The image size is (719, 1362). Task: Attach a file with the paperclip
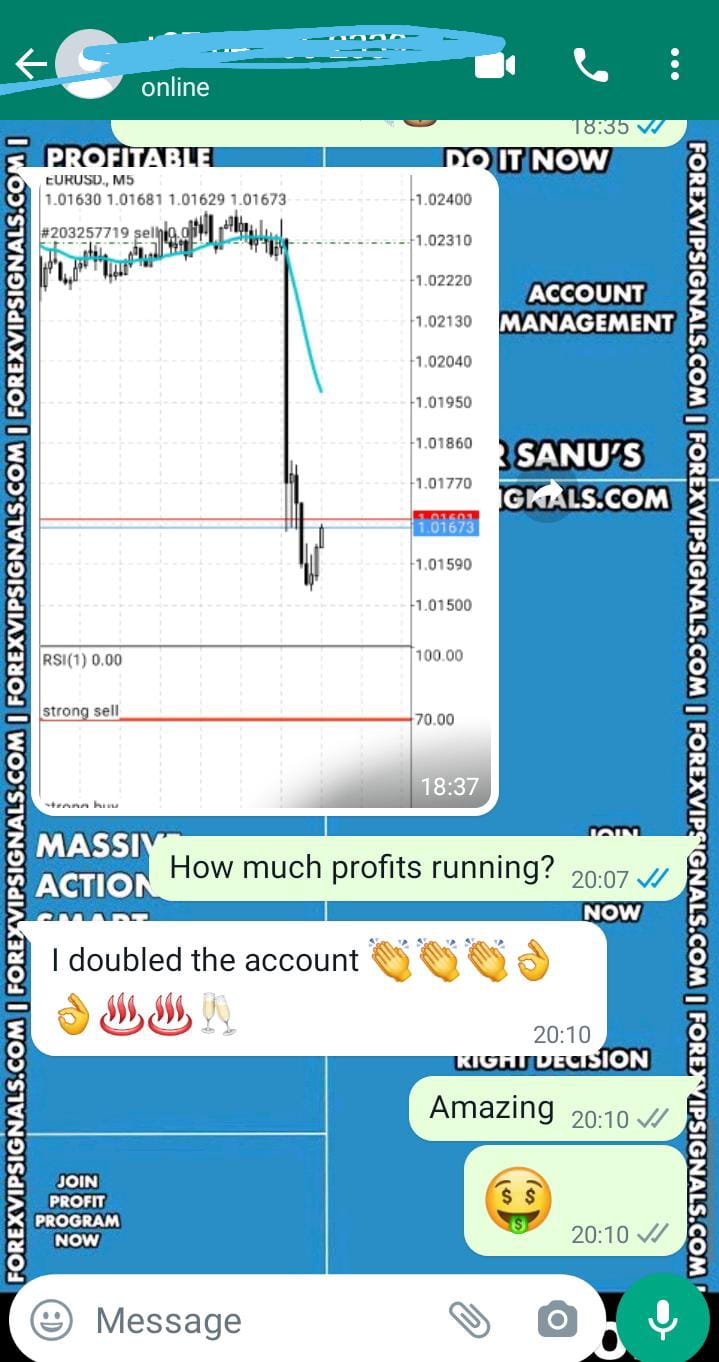coord(469,1320)
